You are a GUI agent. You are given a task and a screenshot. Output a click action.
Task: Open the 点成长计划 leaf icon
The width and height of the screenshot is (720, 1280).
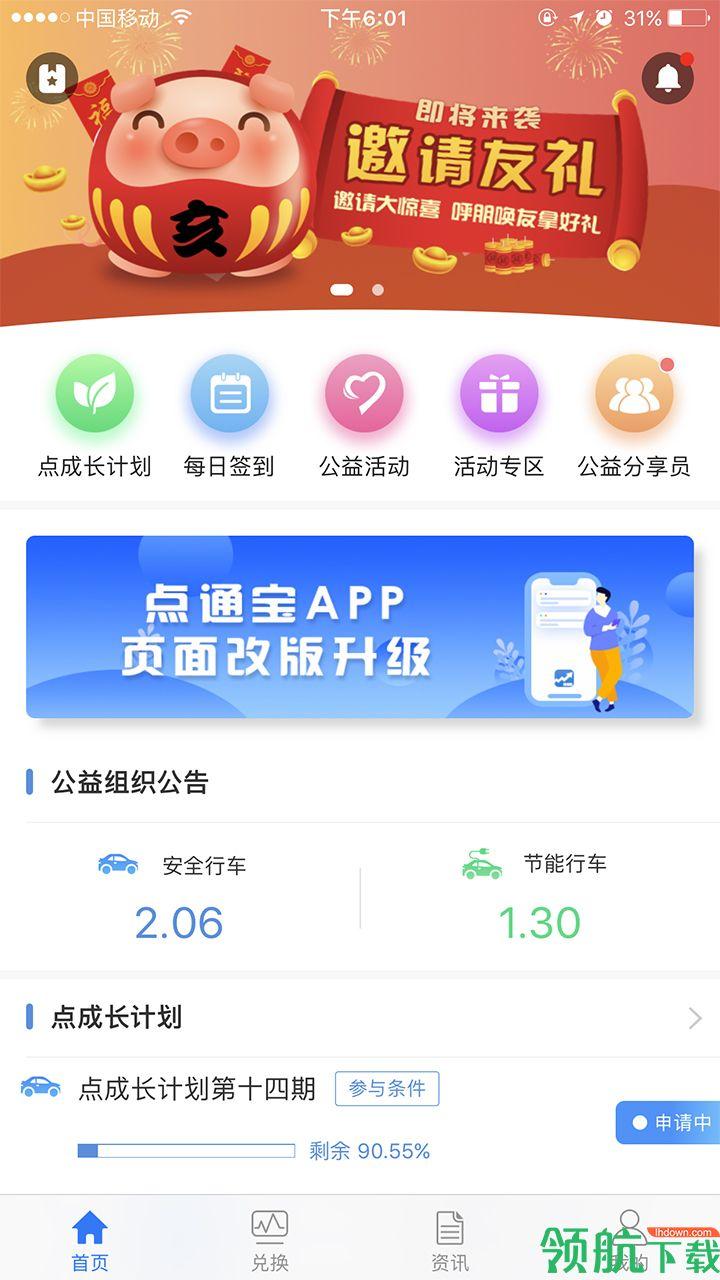94,395
